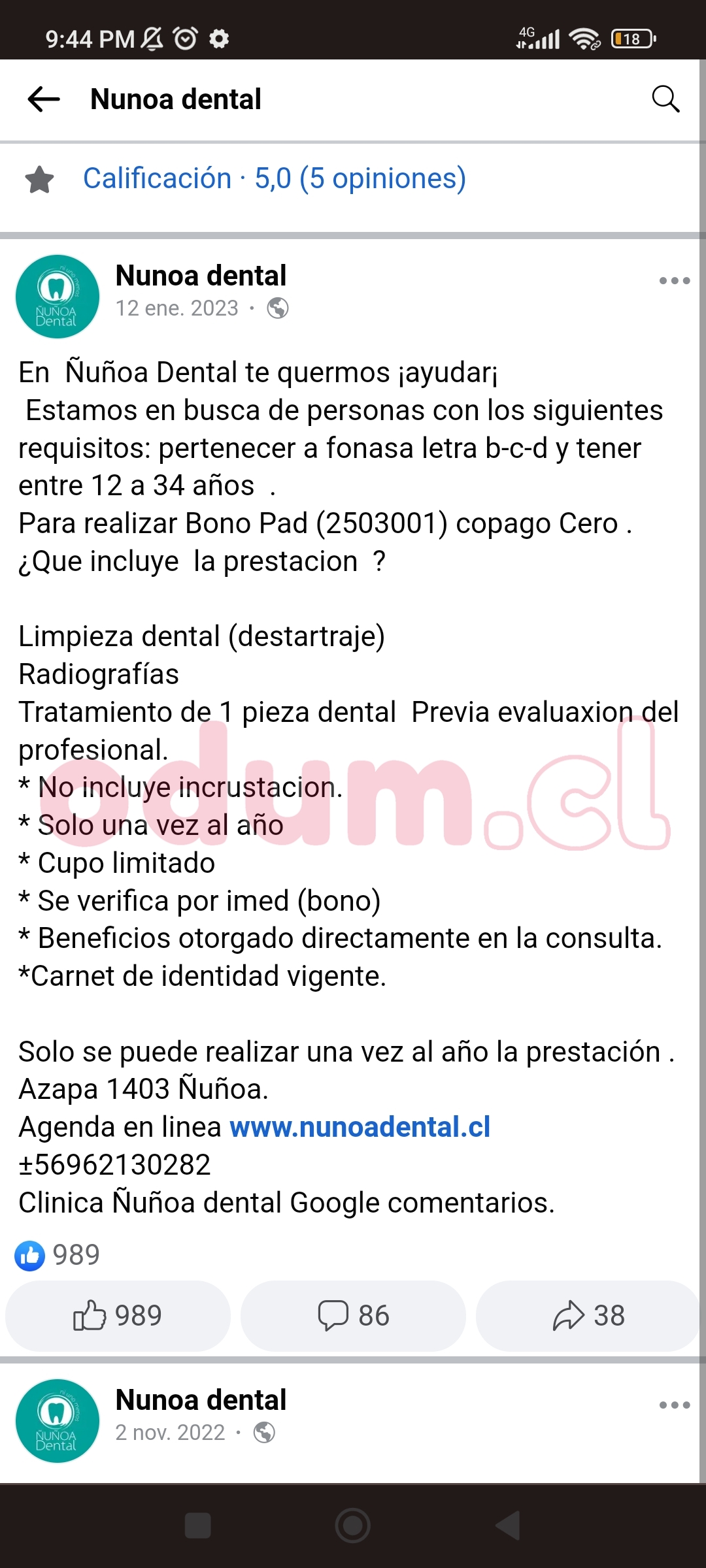Go back using the top-left arrow
The width and height of the screenshot is (706, 1568).
[44, 99]
